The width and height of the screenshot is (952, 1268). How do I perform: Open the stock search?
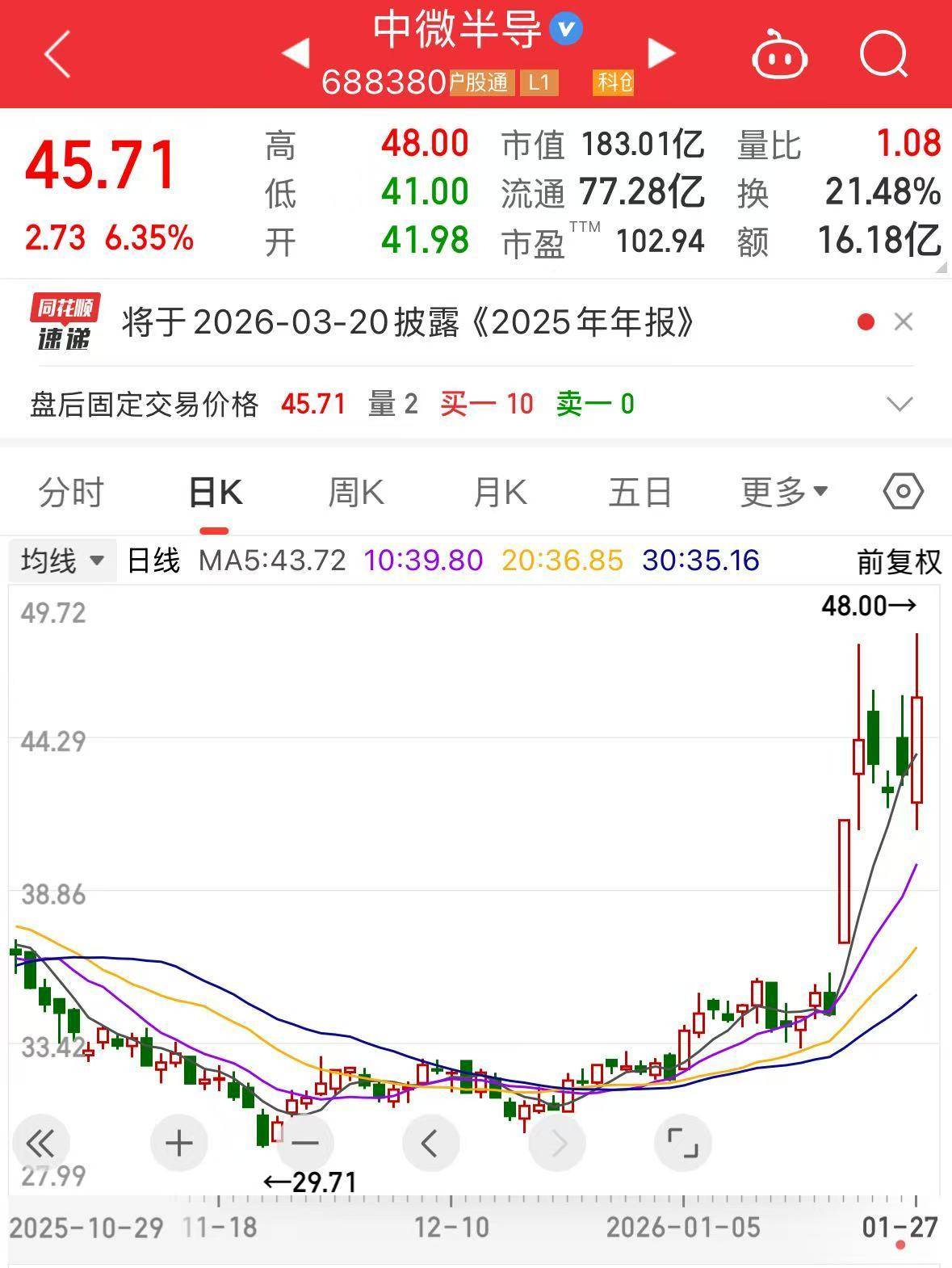pos(883,55)
